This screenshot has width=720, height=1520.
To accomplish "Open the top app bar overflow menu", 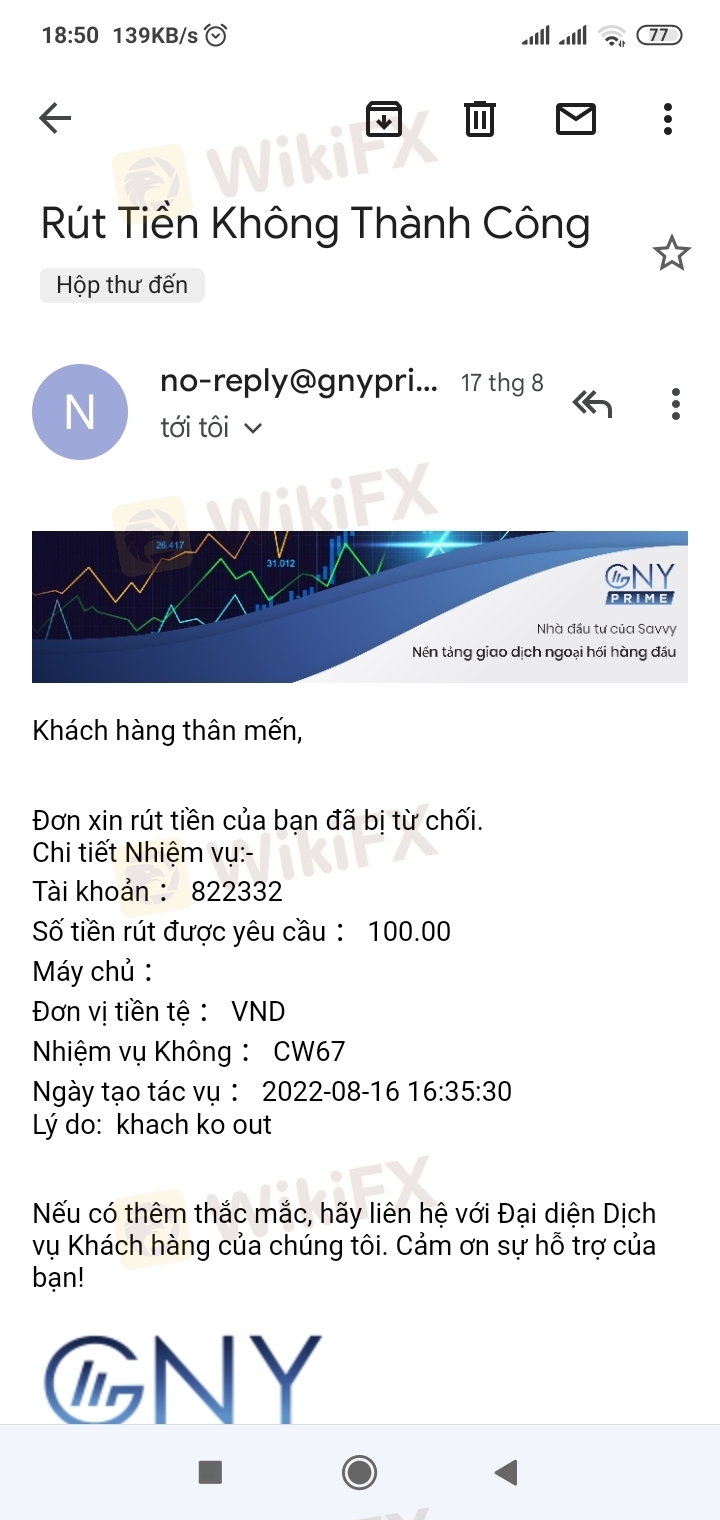I will click(668, 119).
